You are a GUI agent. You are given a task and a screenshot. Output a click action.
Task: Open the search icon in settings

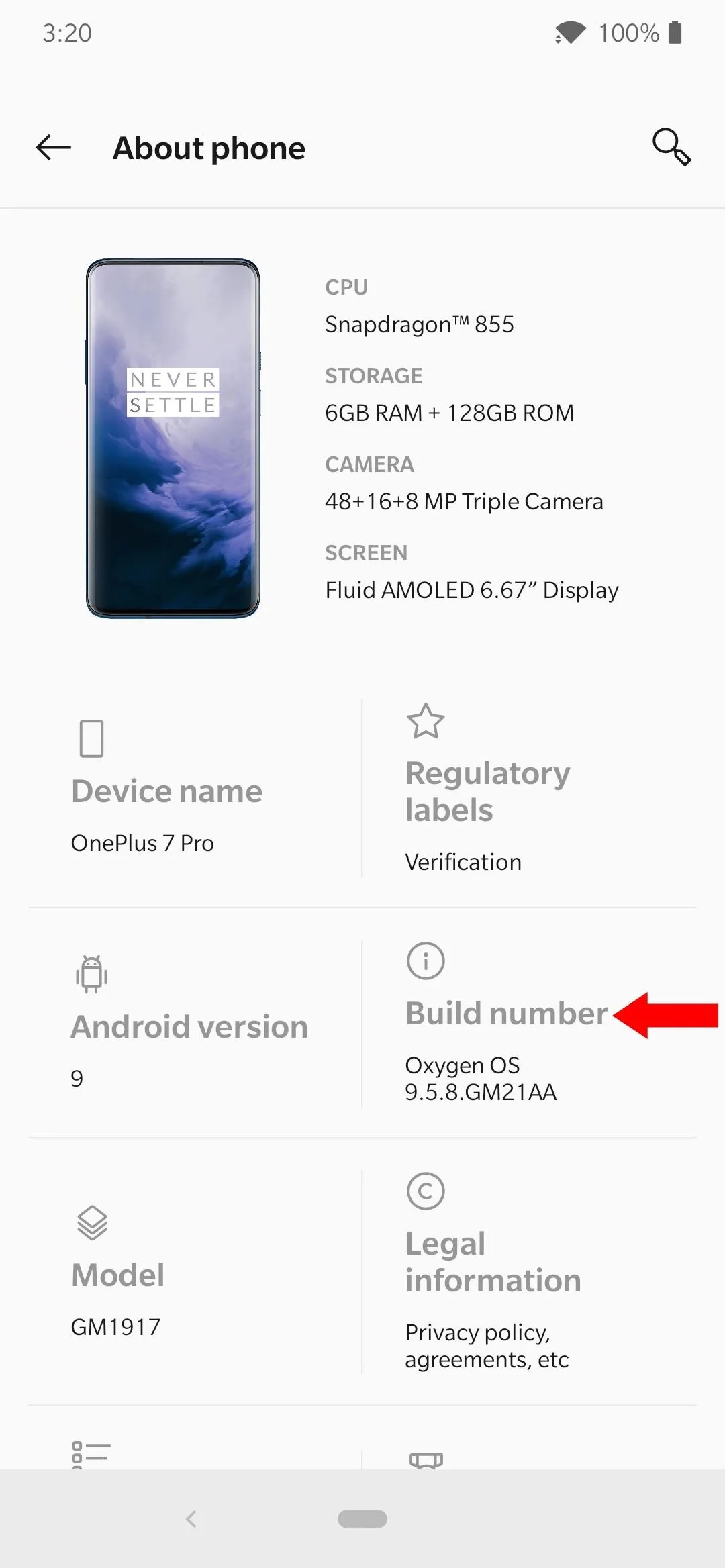click(x=671, y=147)
